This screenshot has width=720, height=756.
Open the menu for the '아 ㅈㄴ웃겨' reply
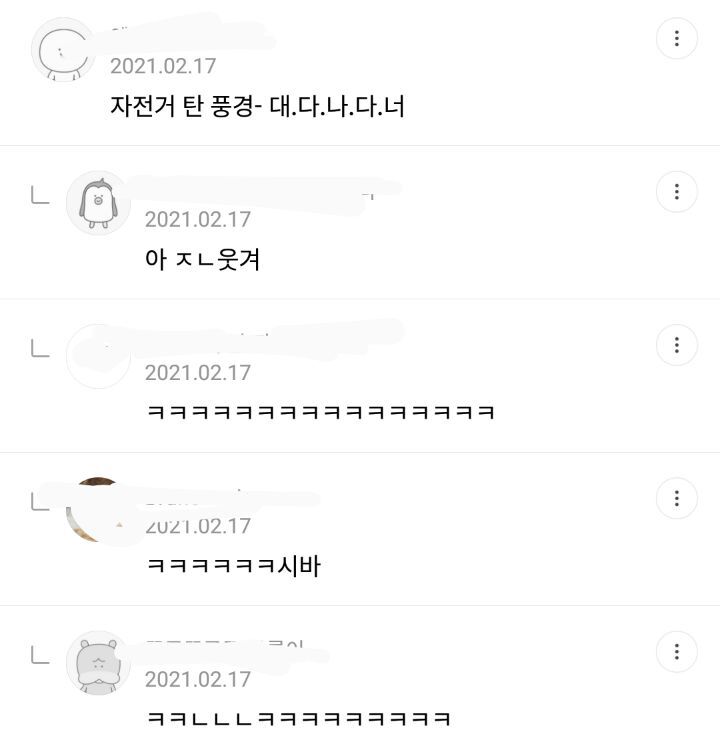677,191
